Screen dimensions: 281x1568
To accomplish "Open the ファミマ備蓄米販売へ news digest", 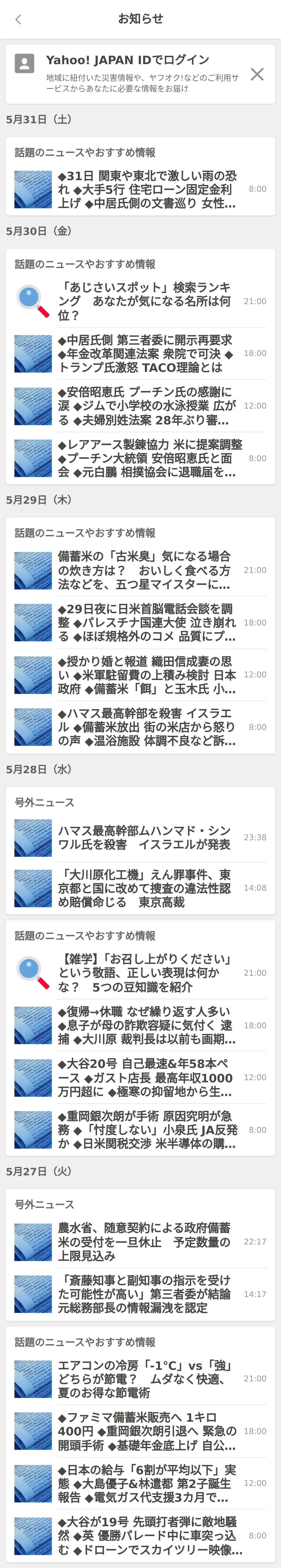I will tap(146, 1431).
